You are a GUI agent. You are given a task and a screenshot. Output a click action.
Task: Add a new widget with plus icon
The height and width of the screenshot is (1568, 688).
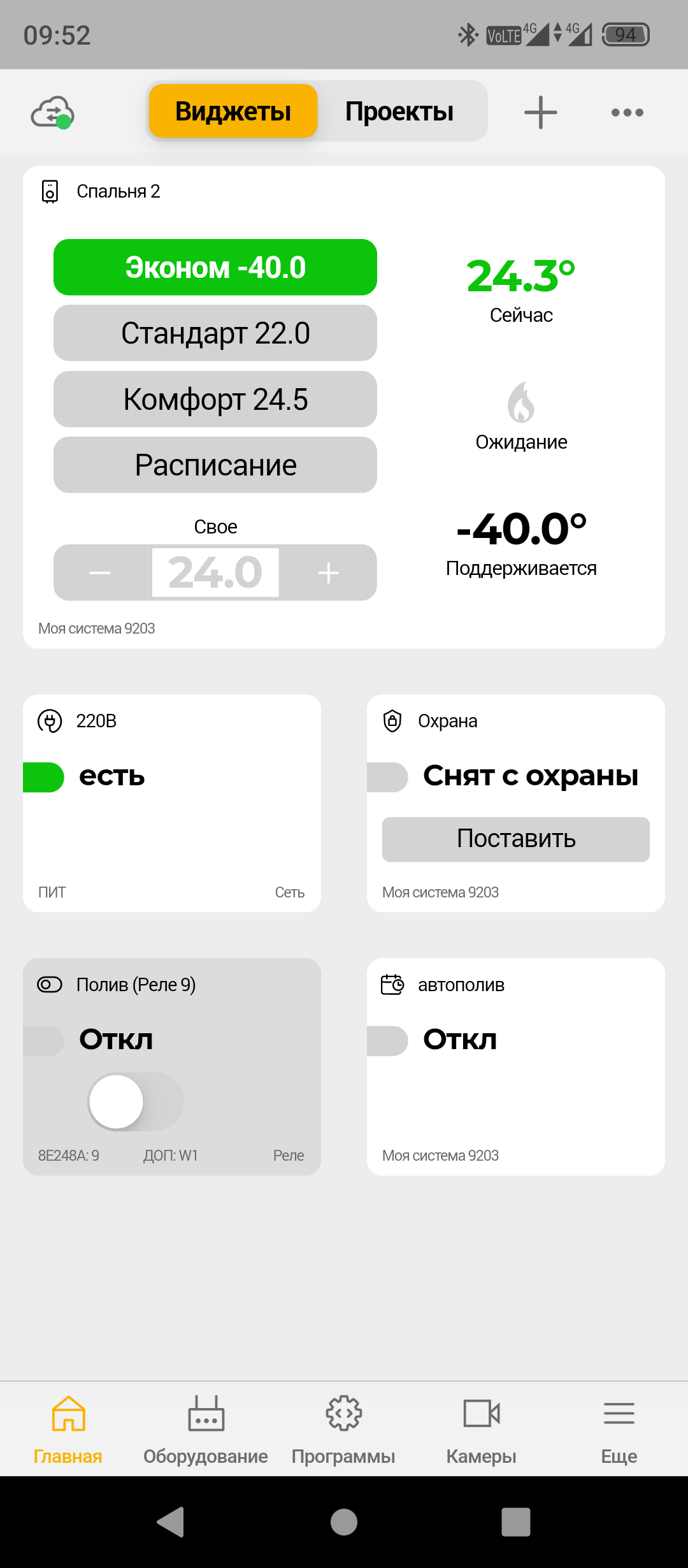pyautogui.click(x=540, y=113)
